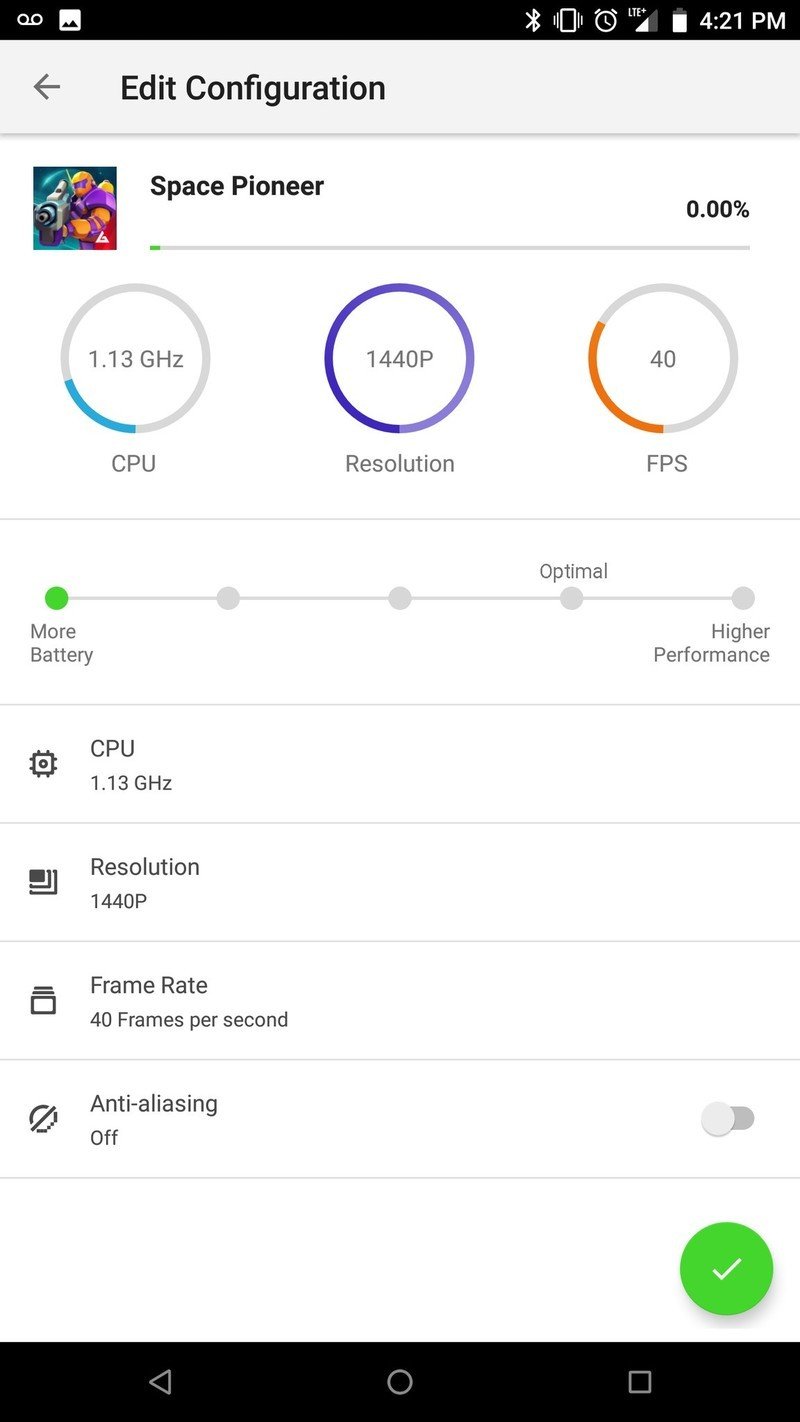800x1422 pixels.
Task: Set slider to Higher Performance point
Action: point(742,598)
